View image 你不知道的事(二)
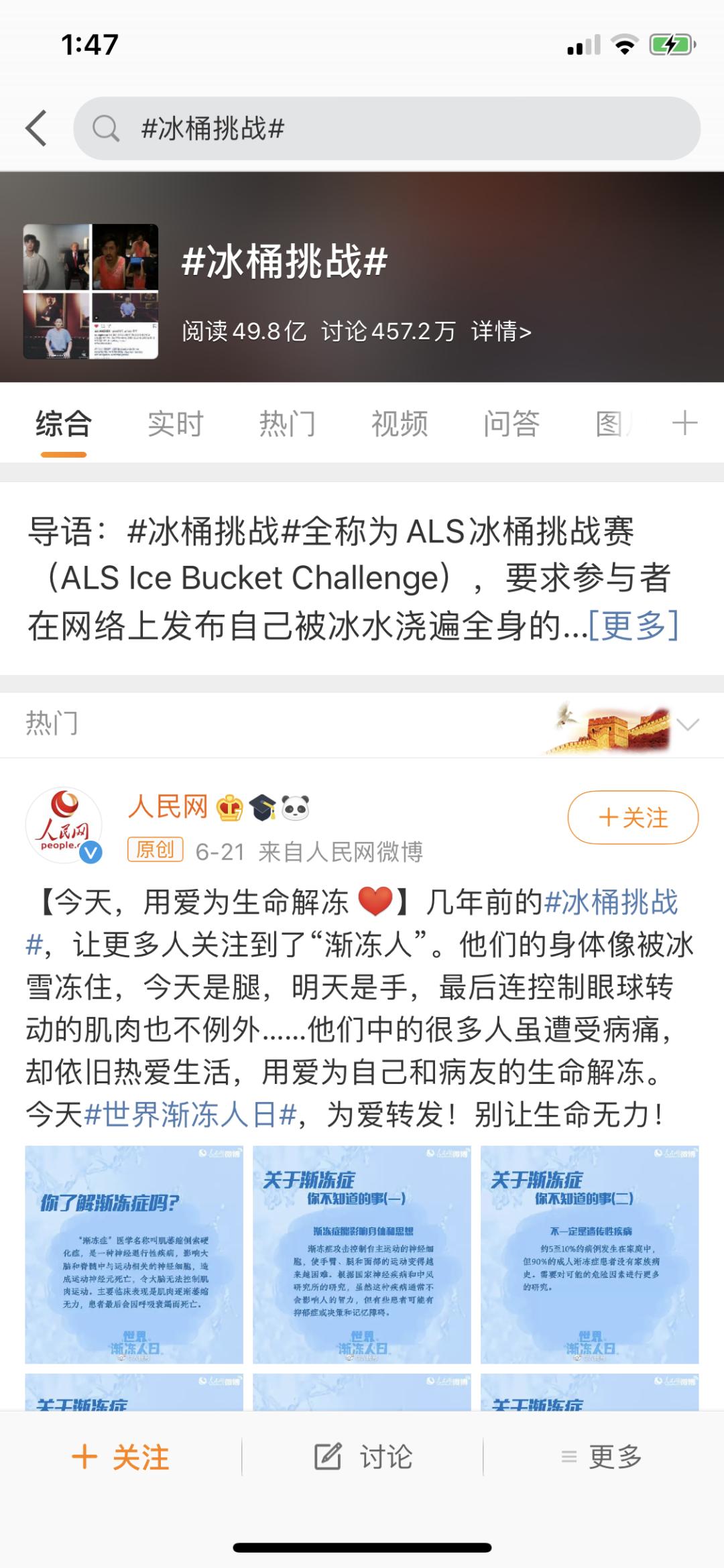 click(590, 1254)
